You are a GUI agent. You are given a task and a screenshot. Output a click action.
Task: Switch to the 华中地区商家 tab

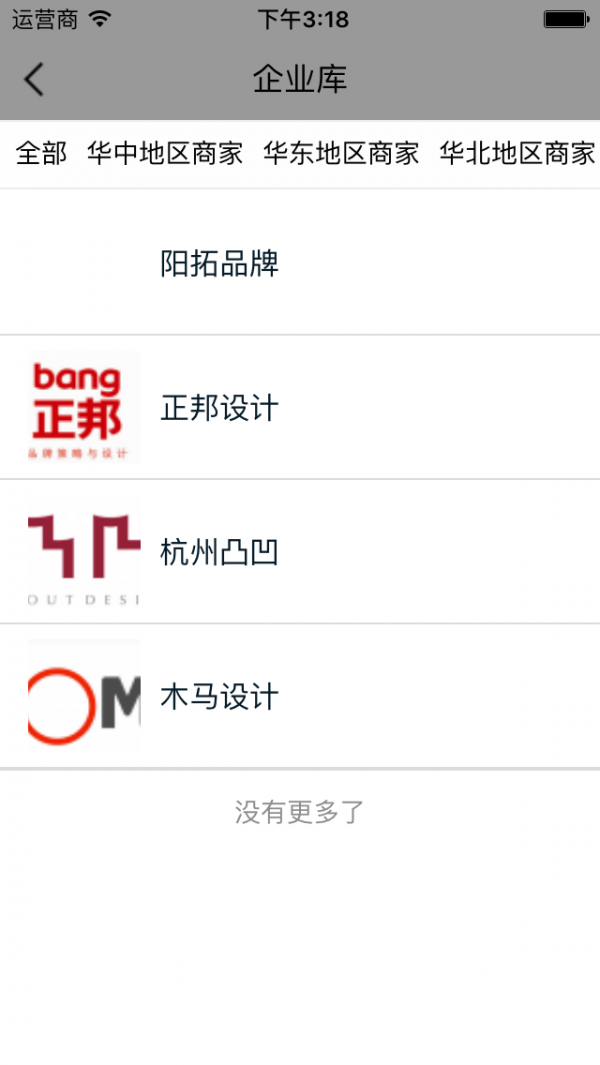[165, 154]
